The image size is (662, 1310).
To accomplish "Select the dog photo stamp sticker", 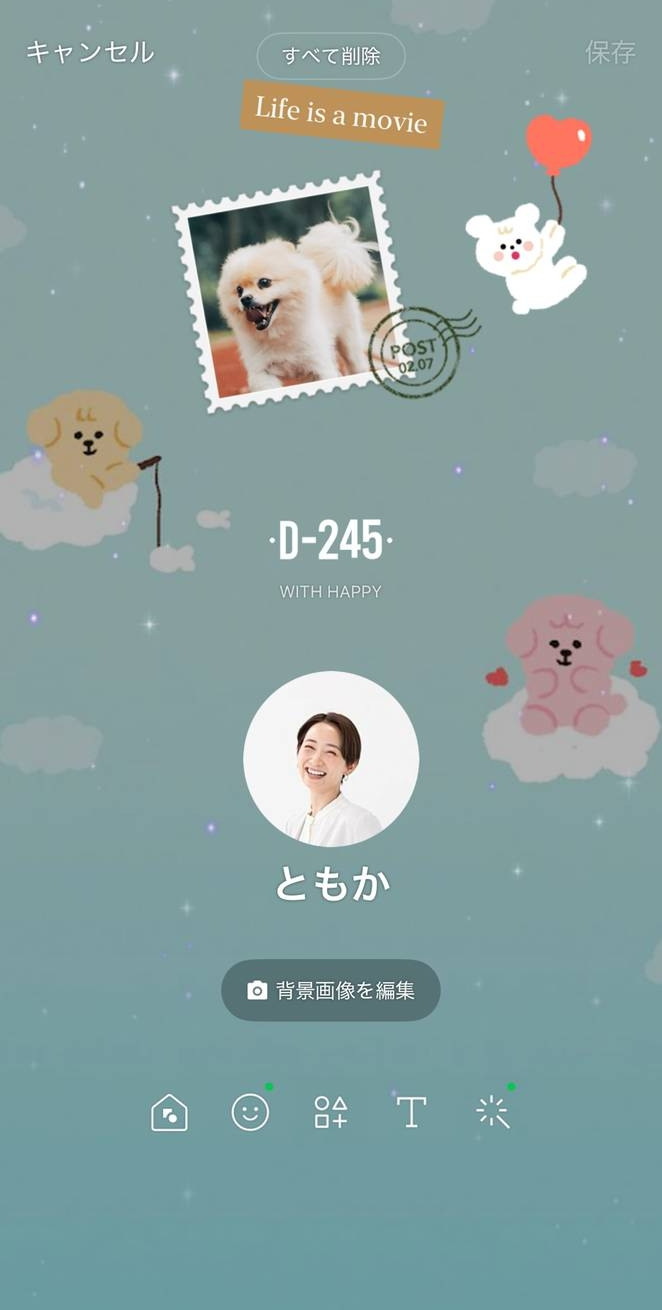I will (x=290, y=292).
